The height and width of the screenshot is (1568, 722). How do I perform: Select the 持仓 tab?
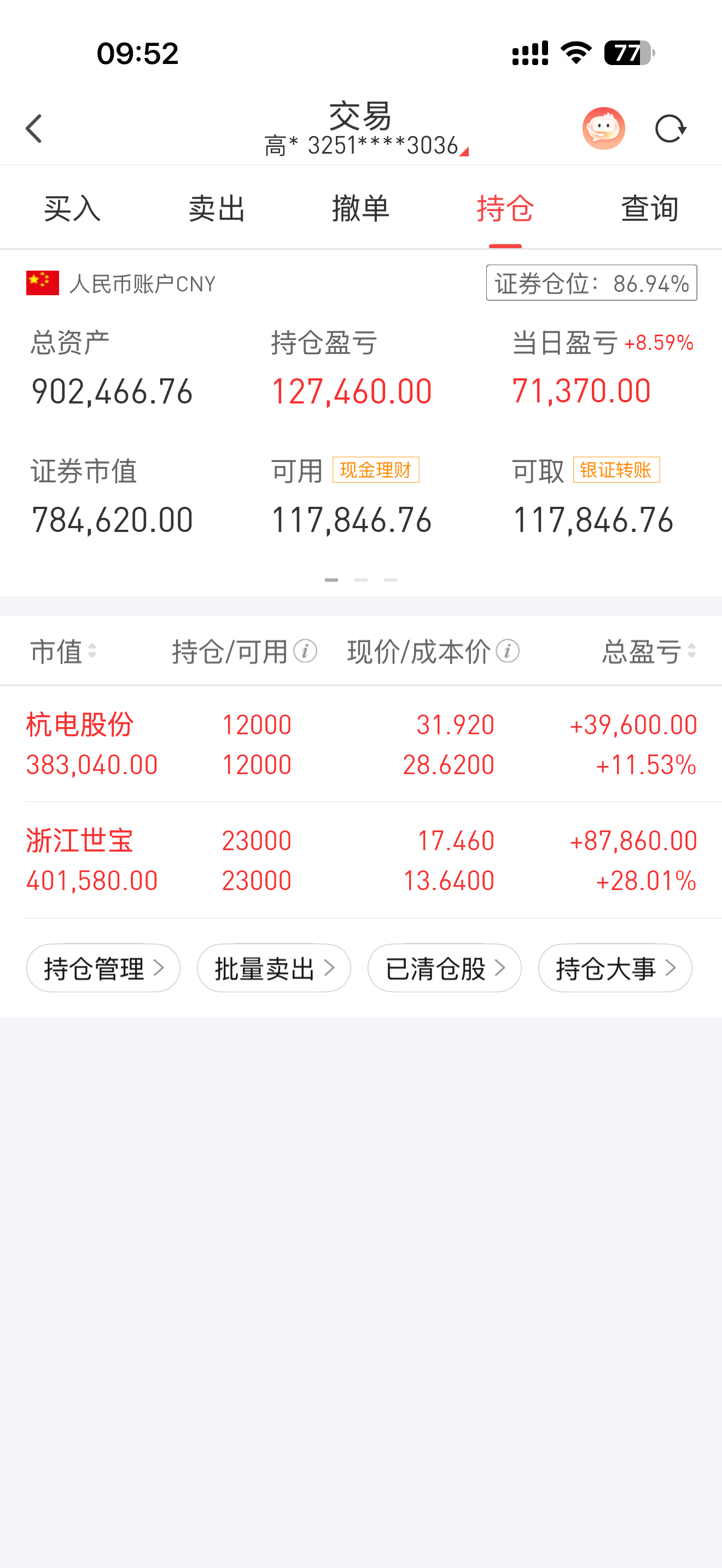pos(505,209)
